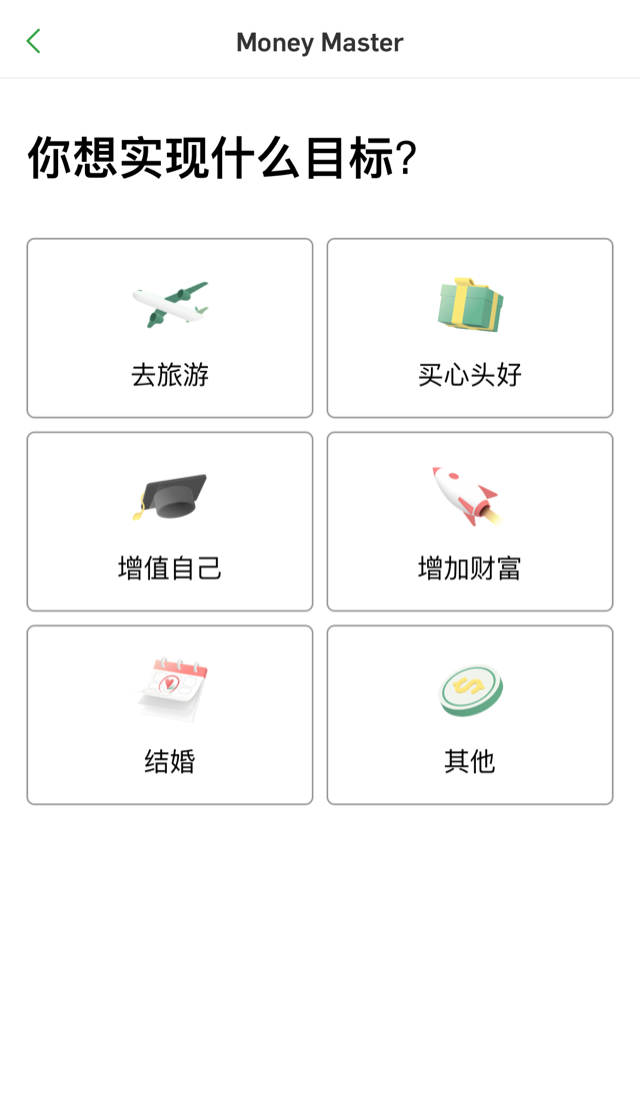Go back using the green arrow
Image resolution: width=640 pixels, height=1100 pixels.
(33, 41)
